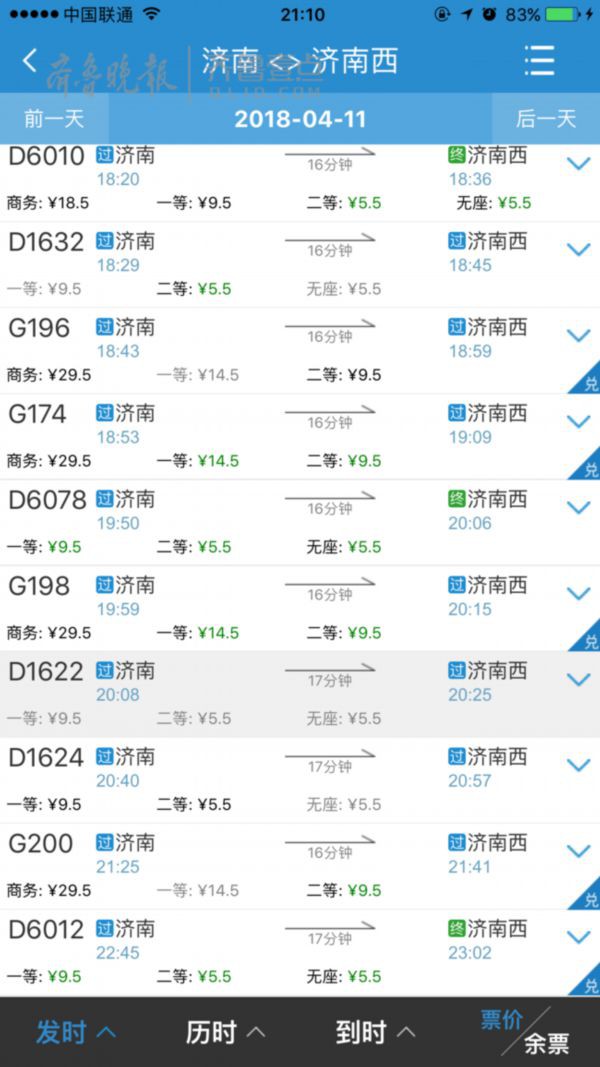600x1067 pixels.
Task: Open train D1622 departing 20:08
Action: [x=300, y=694]
